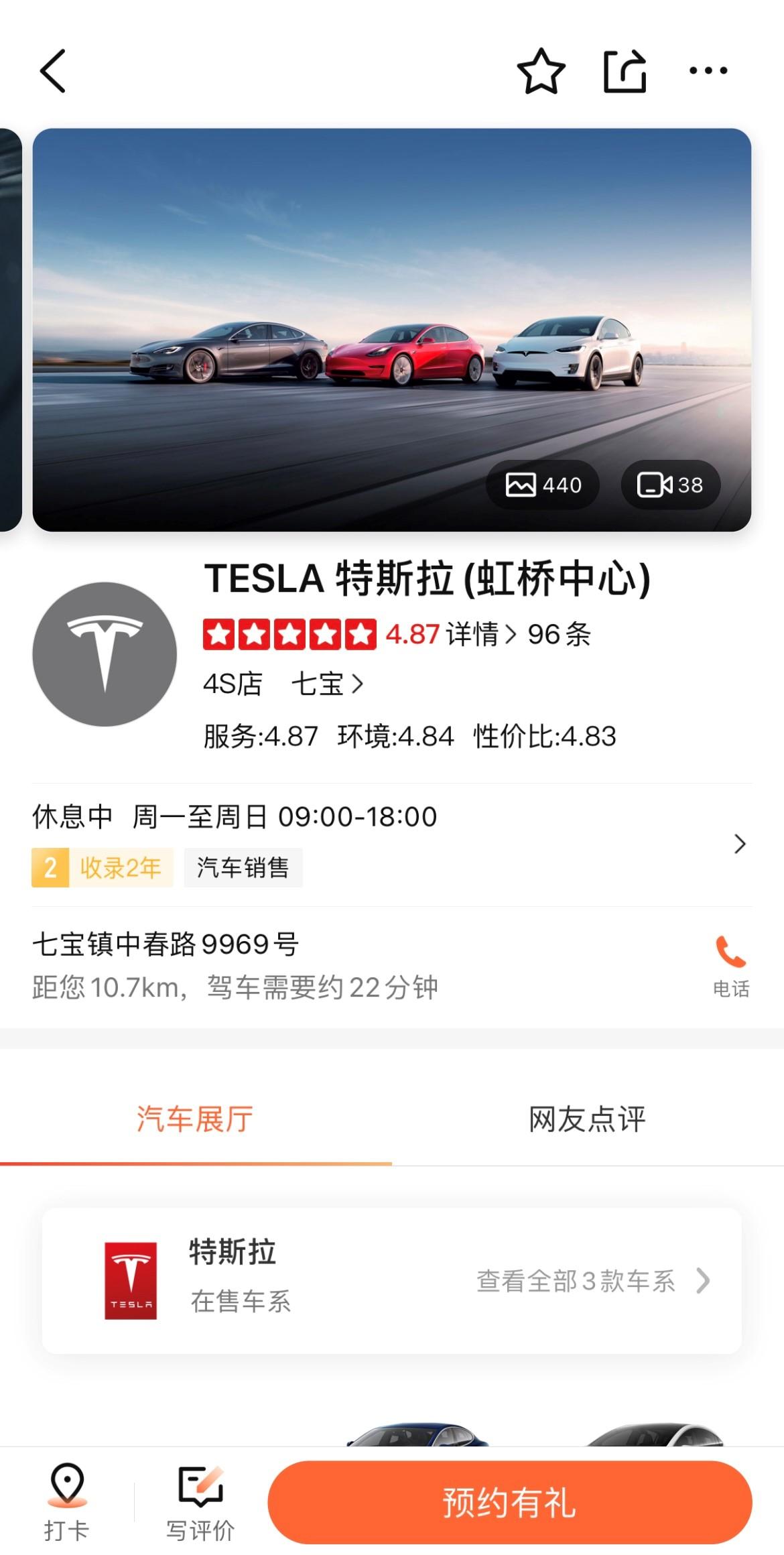This screenshot has height=1555, width=784.
Task: Check in with 打卡
Action: tap(66, 1503)
